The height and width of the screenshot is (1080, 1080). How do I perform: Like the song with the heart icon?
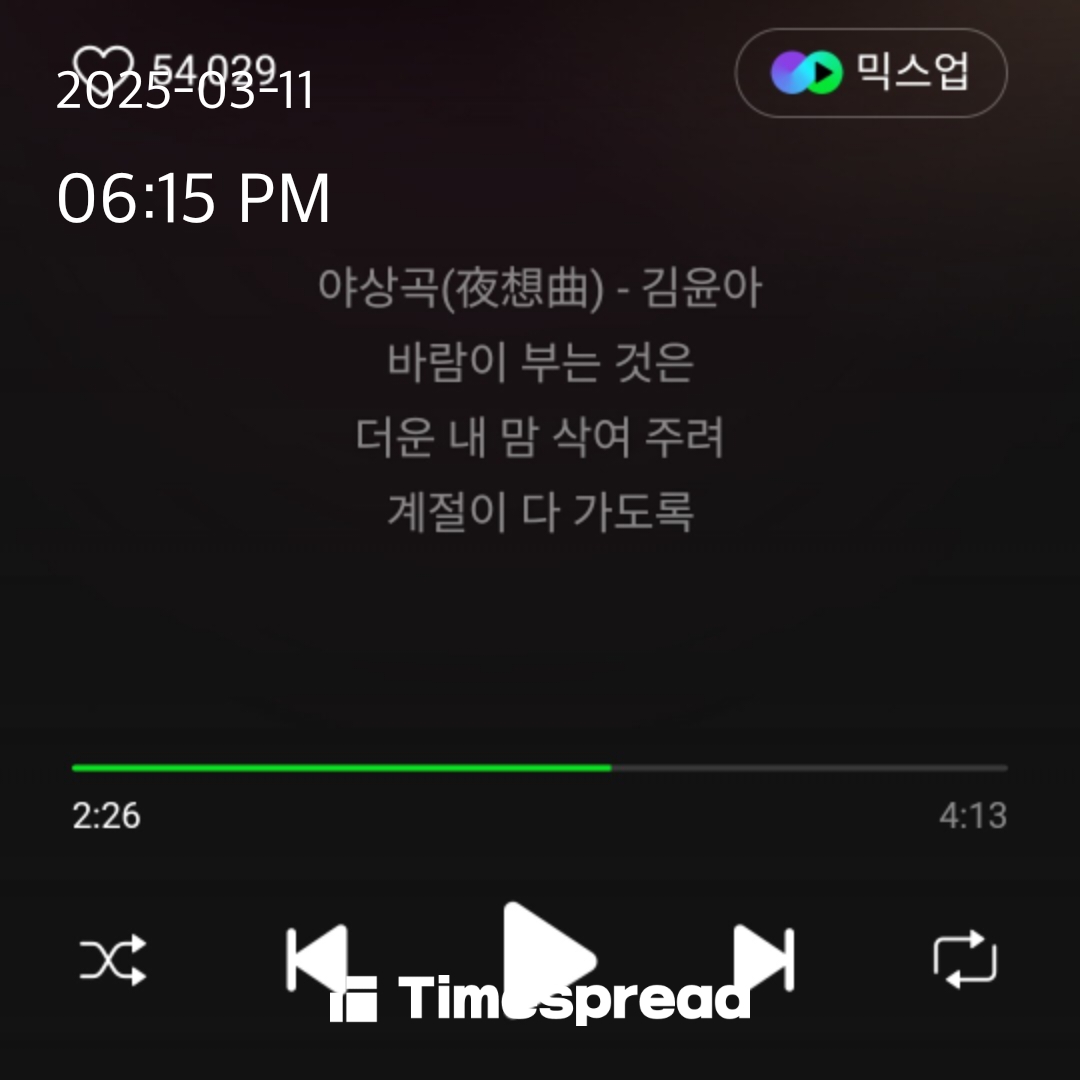coord(103,68)
